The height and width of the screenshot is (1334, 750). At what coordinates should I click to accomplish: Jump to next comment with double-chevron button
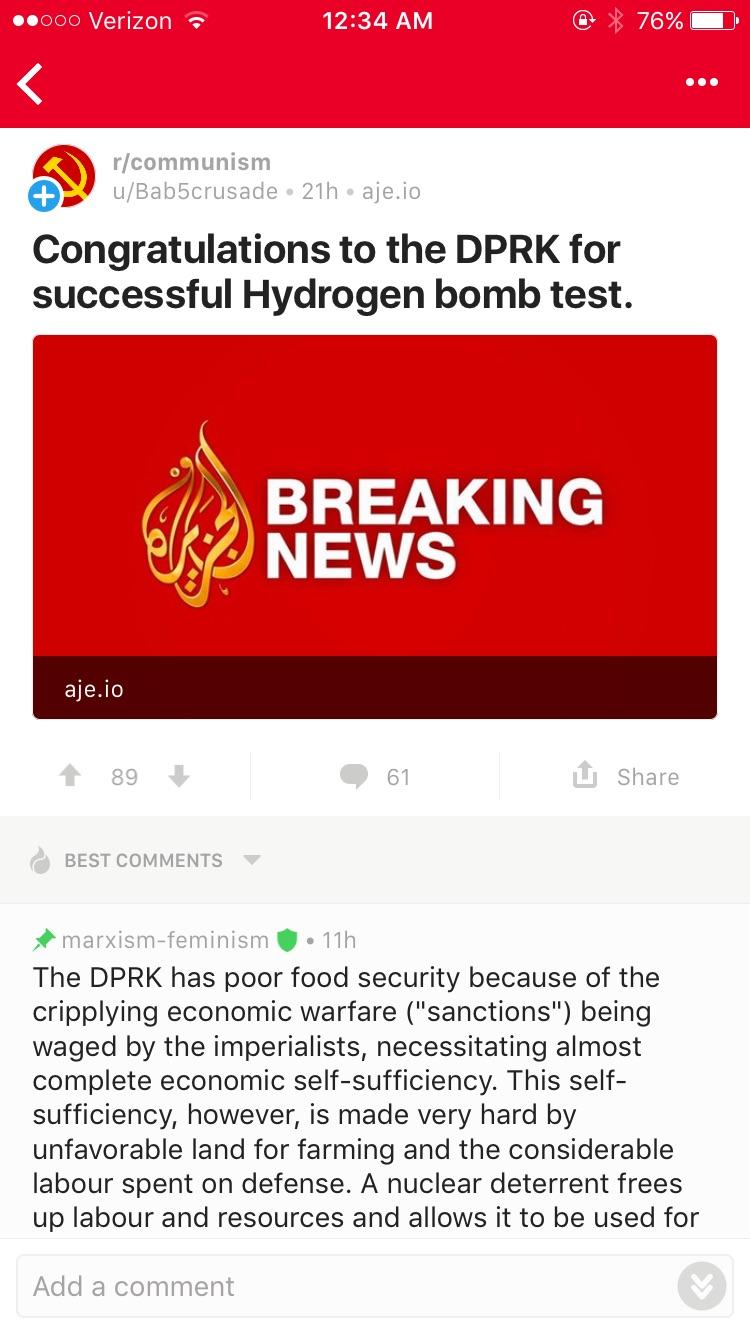pos(702,1286)
